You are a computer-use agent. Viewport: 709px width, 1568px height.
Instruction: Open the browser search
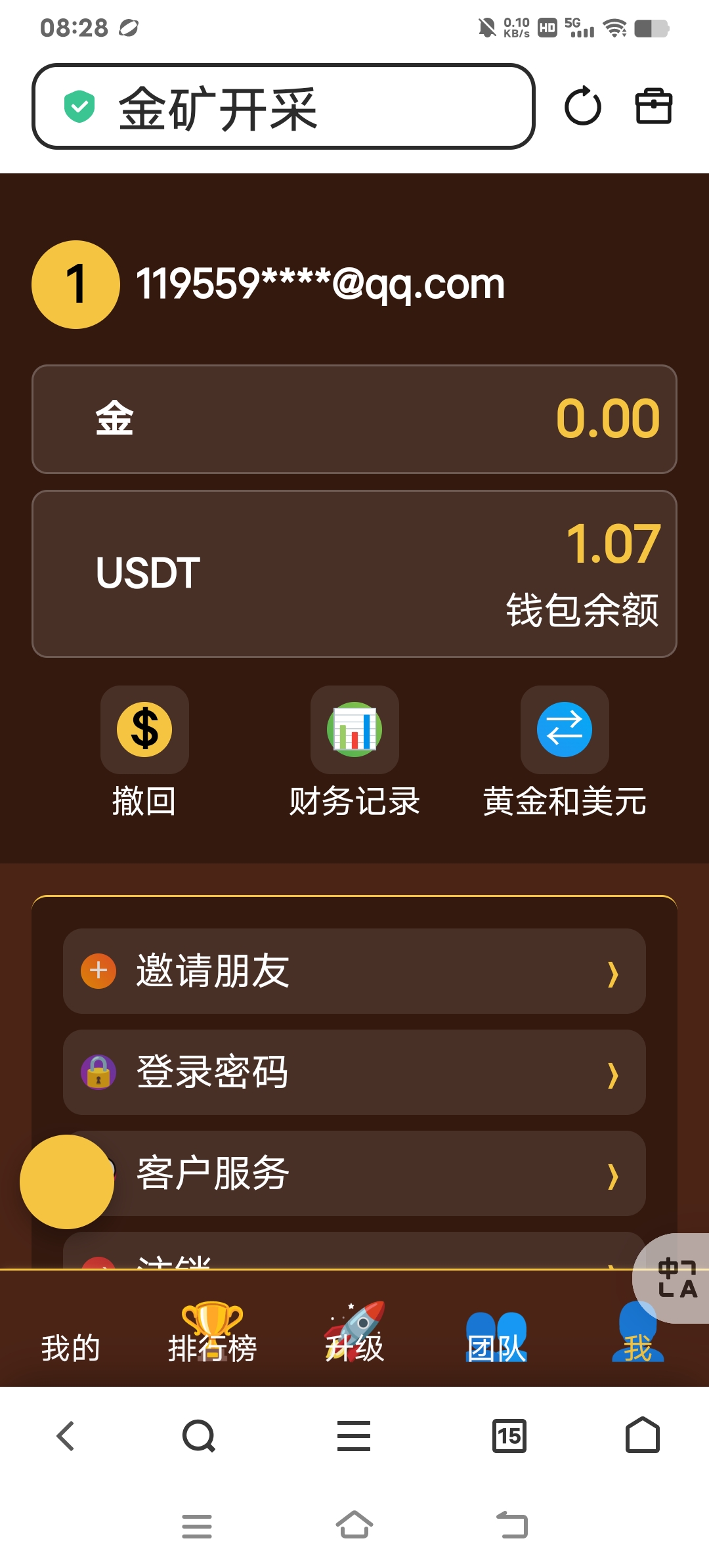(199, 1436)
